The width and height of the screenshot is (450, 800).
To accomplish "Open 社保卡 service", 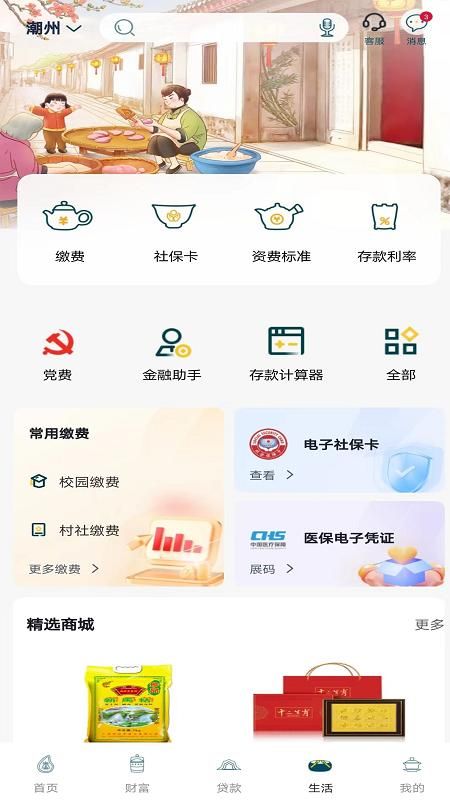I will click(175, 232).
